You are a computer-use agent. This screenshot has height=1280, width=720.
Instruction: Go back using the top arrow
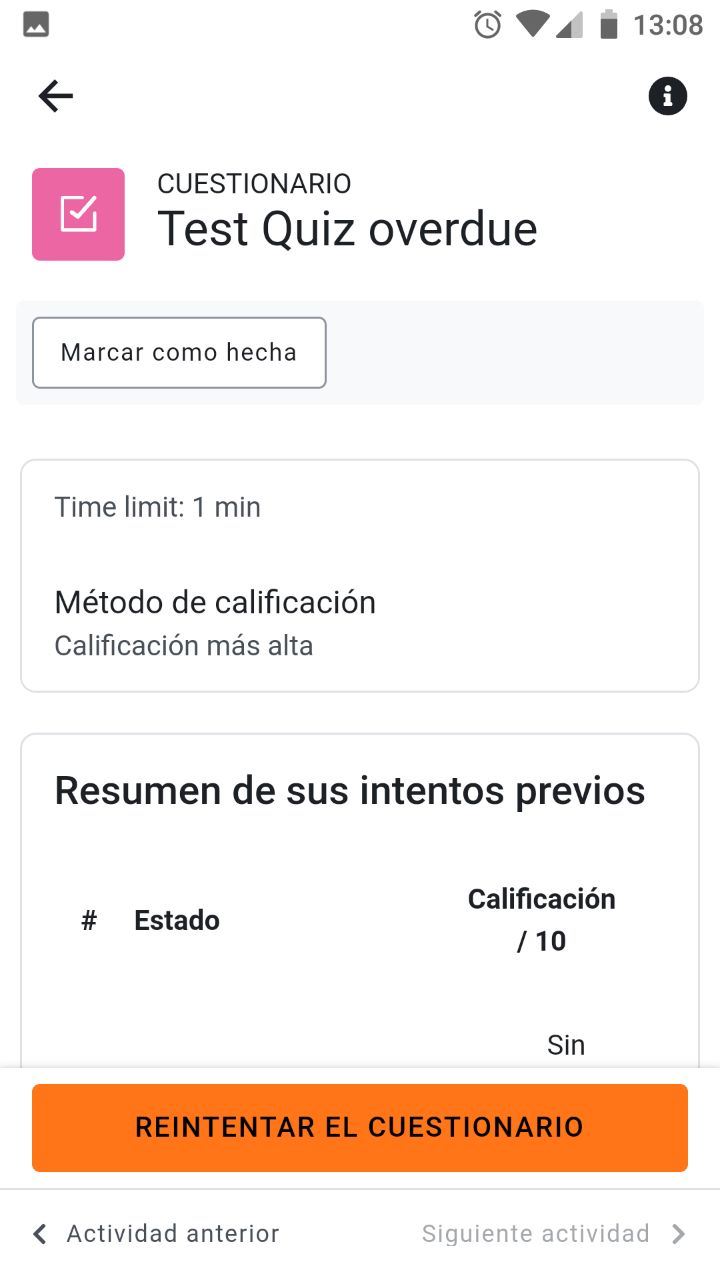[x=56, y=96]
